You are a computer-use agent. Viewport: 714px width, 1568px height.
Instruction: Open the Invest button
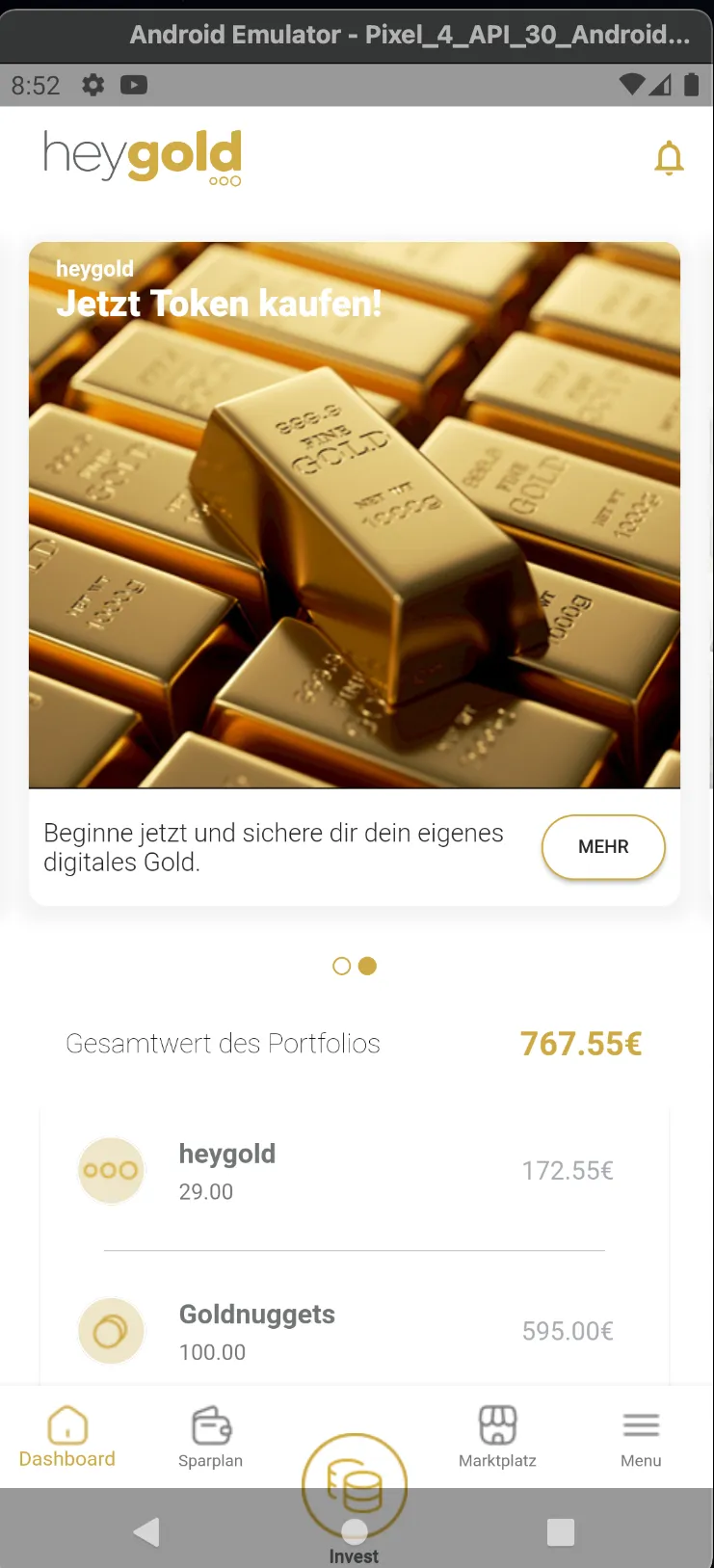355,1484
